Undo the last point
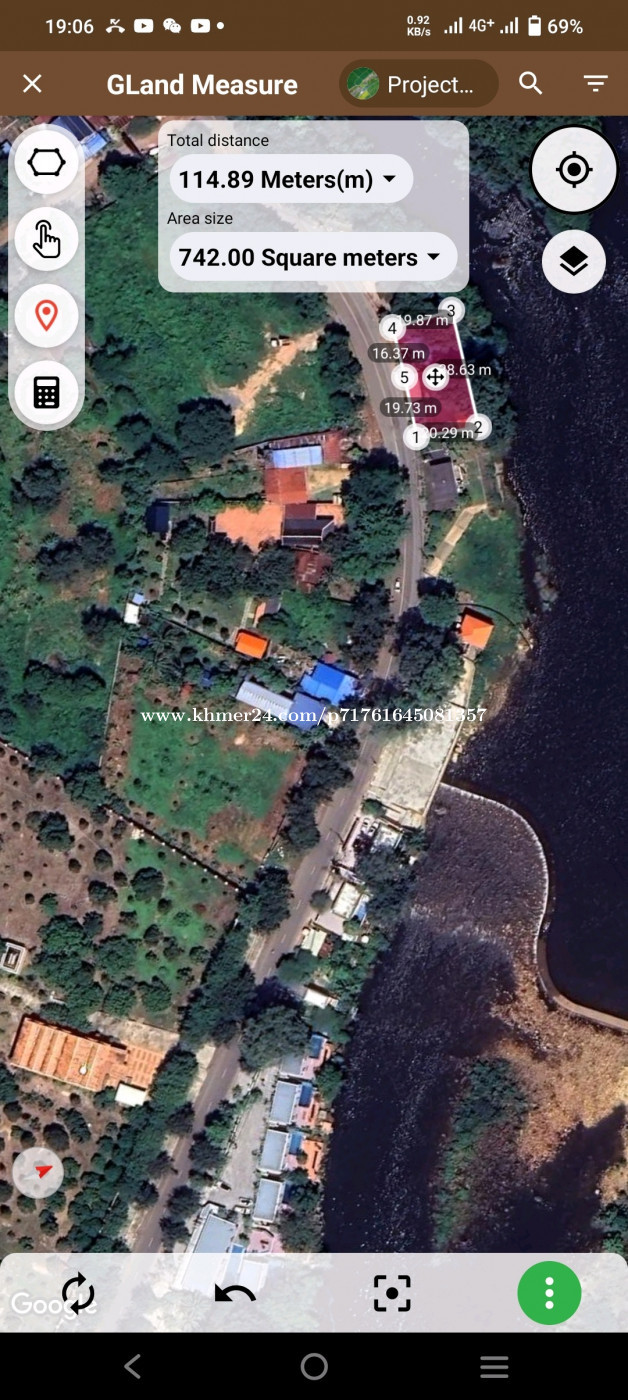Image resolution: width=628 pixels, height=1400 pixels. (235, 1293)
